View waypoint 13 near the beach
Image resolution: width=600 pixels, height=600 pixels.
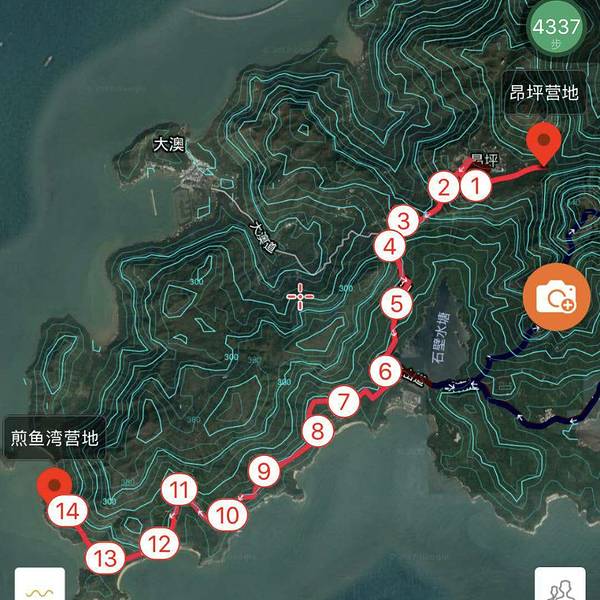[x=106, y=558]
